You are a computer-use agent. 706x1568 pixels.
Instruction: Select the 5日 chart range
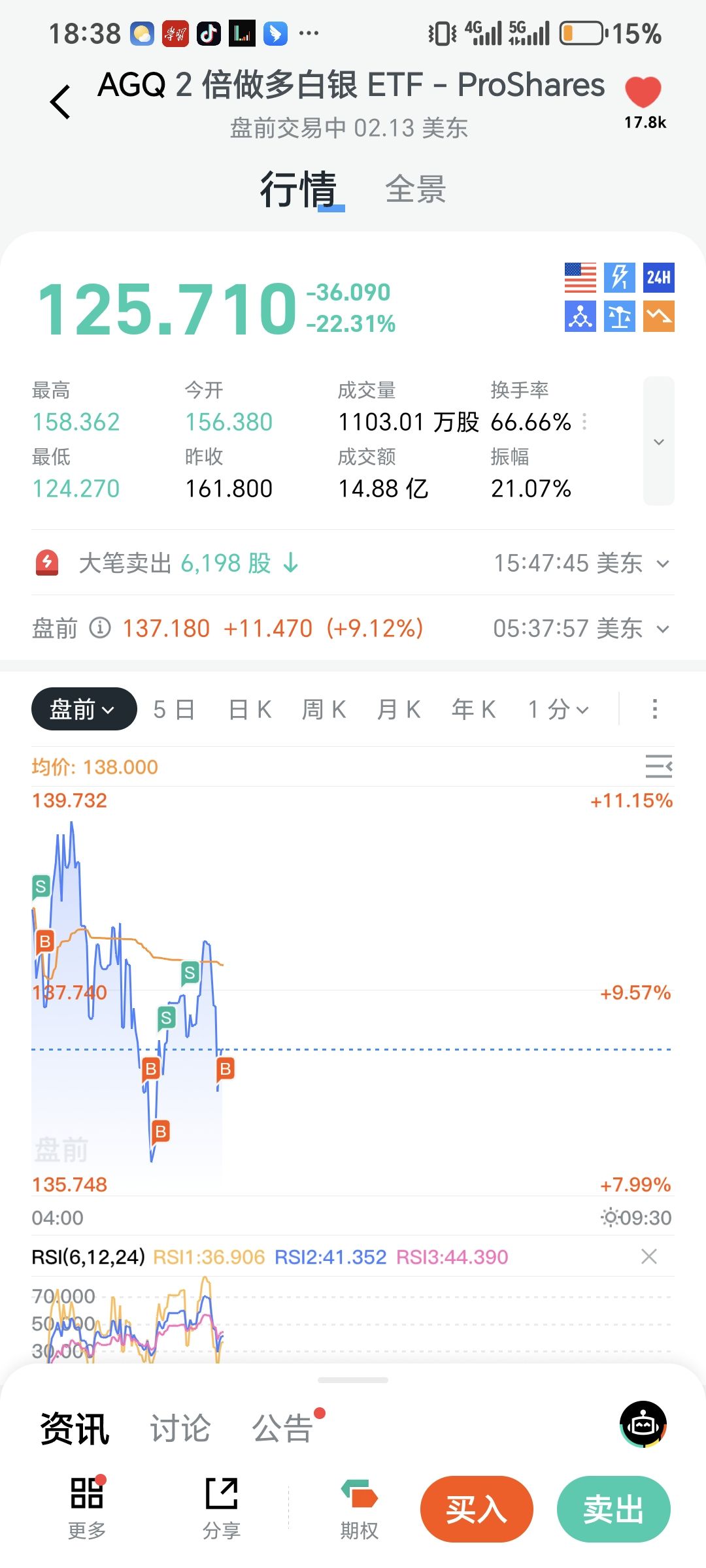coord(174,709)
